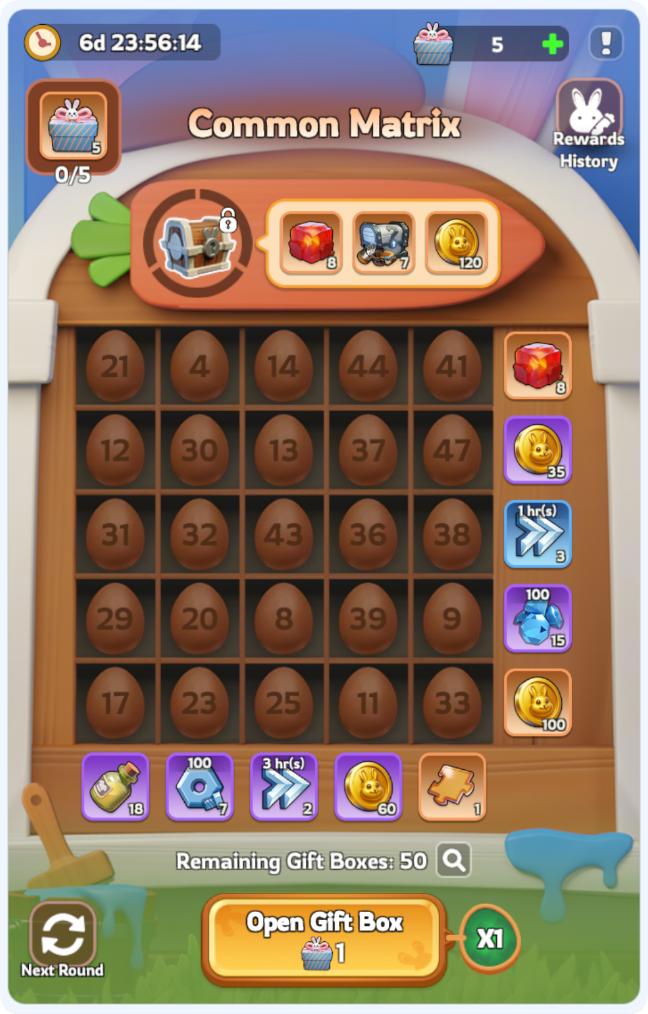Image resolution: width=648 pixels, height=1014 pixels.
Task: Inspect remaining gift boxes with the magnifier
Action: pos(453,860)
